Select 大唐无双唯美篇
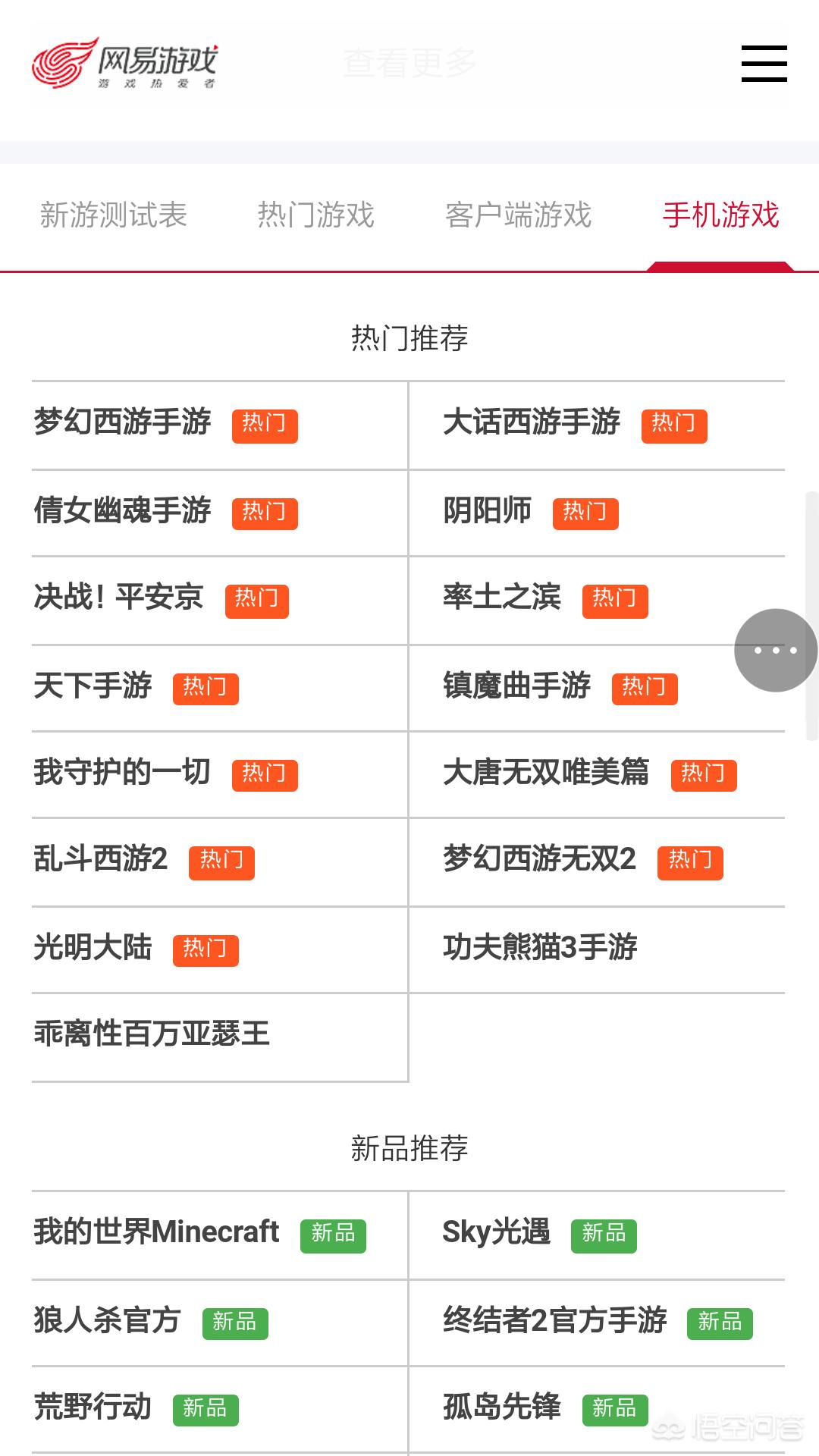The height and width of the screenshot is (1456, 819). tap(546, 773)
